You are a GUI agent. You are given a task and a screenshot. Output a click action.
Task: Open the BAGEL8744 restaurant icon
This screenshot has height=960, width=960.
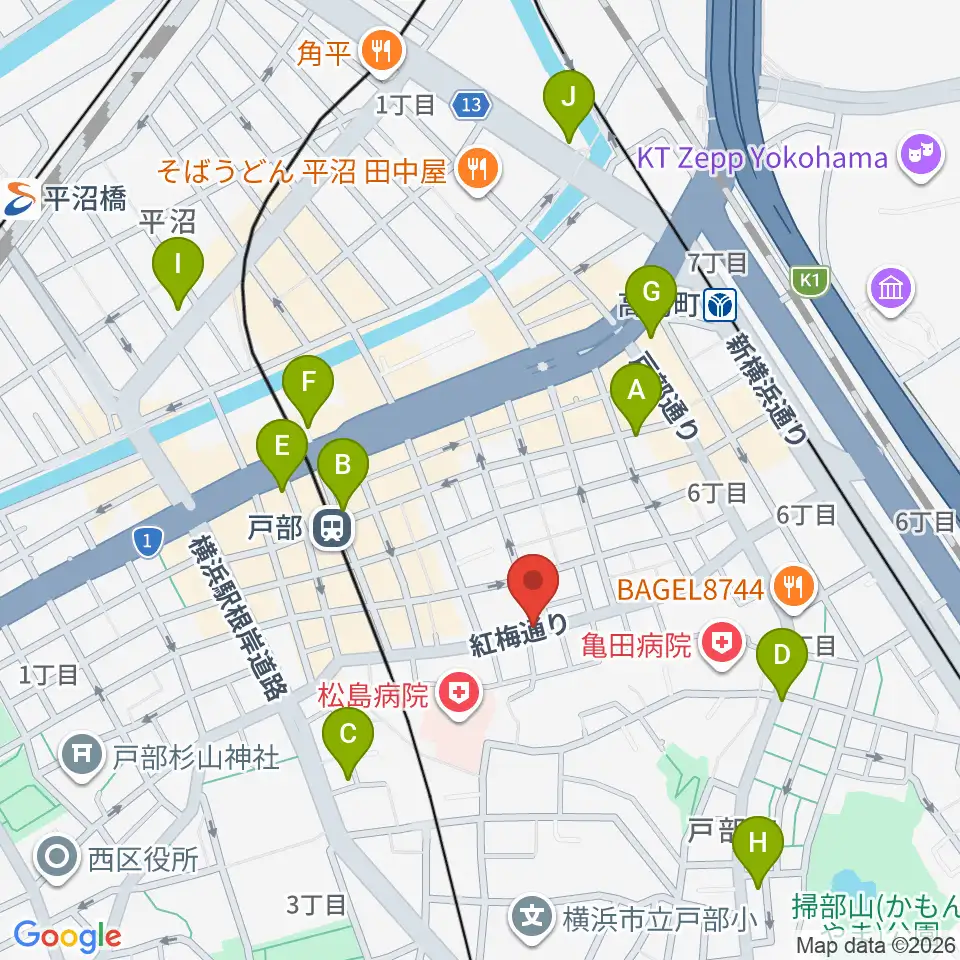(x=794, y=588)
